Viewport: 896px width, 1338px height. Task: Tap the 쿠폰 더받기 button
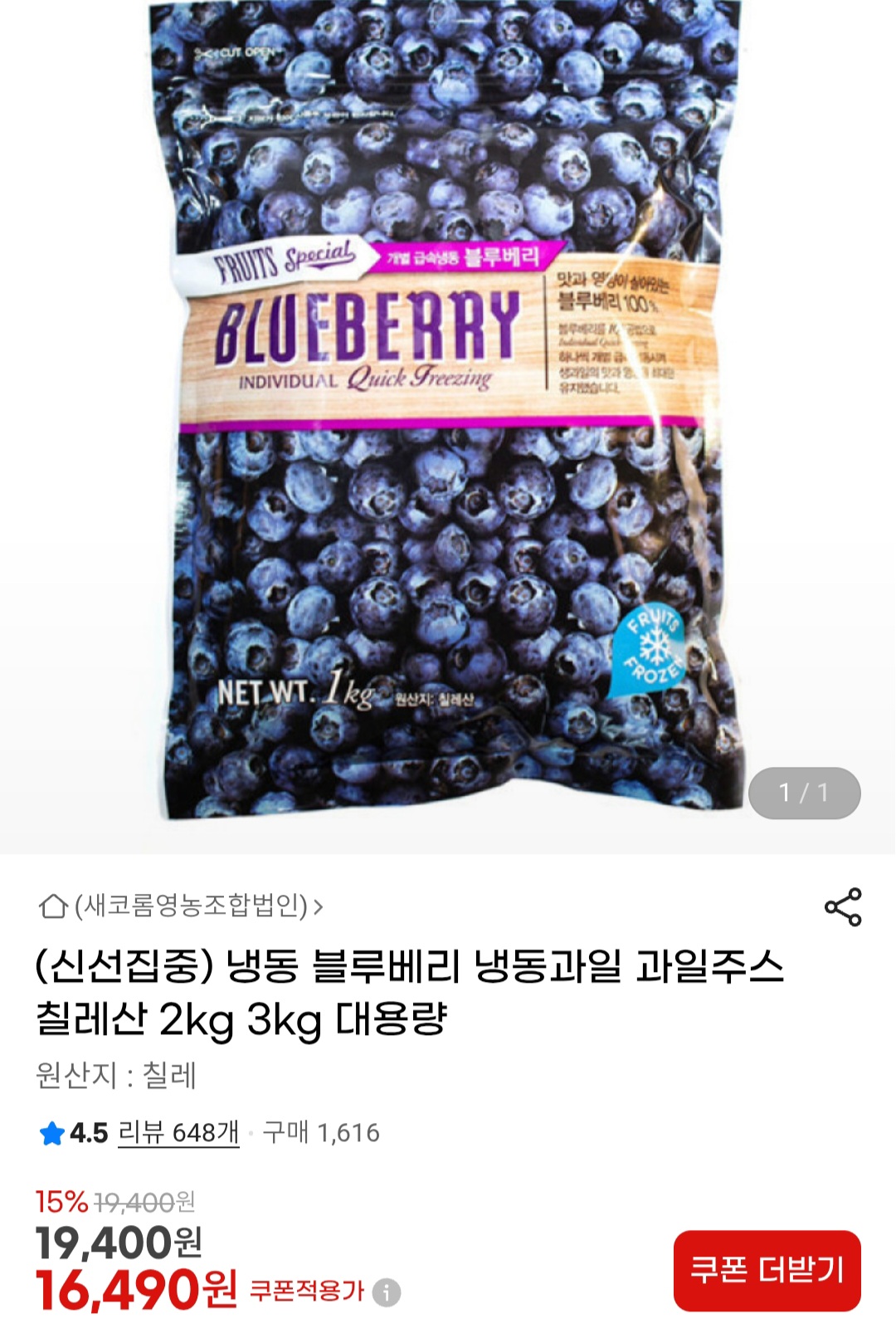(767, 1270)
